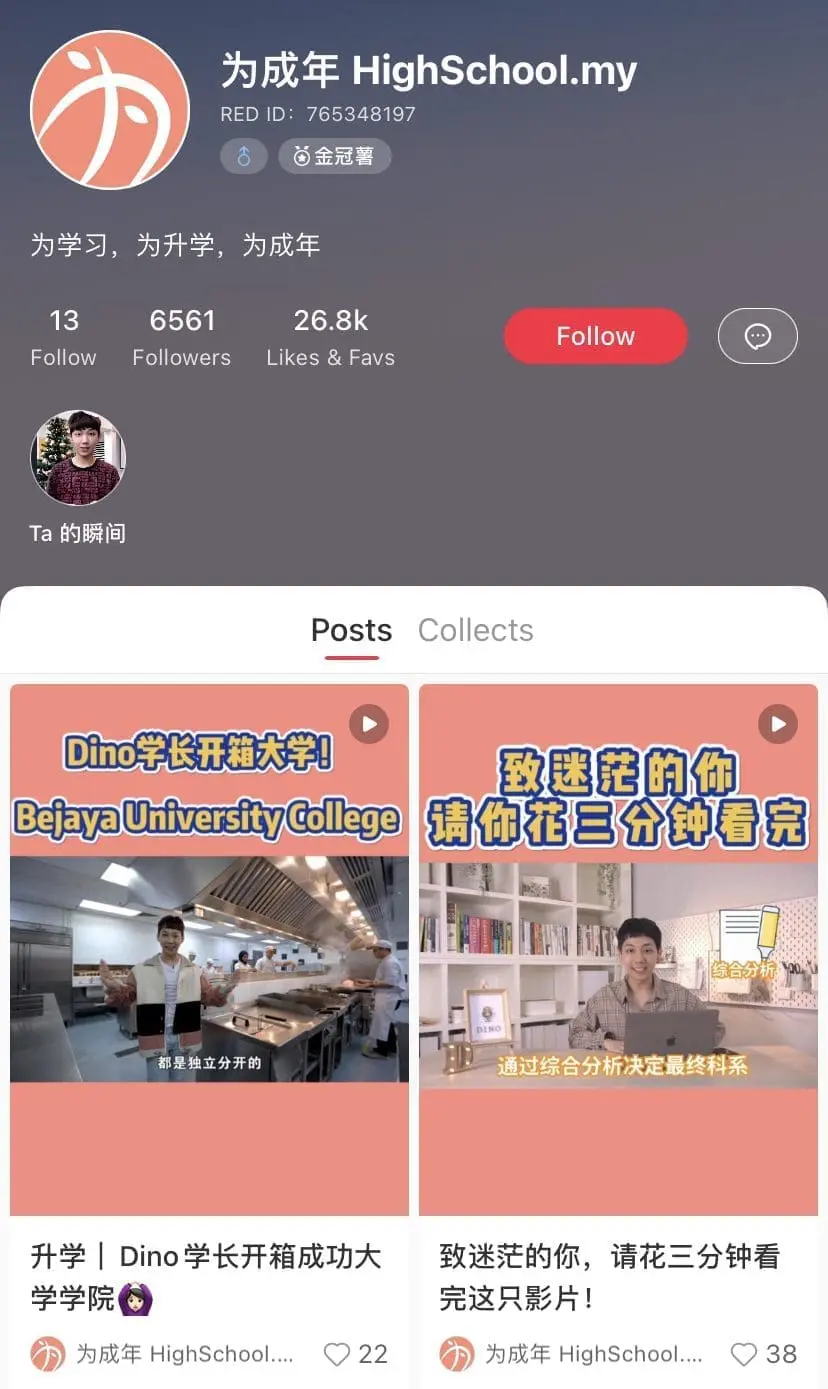The height and width of the screenshot is (1389, 828).
Task: Click the male gender badge icon
Action: [243, 156]
